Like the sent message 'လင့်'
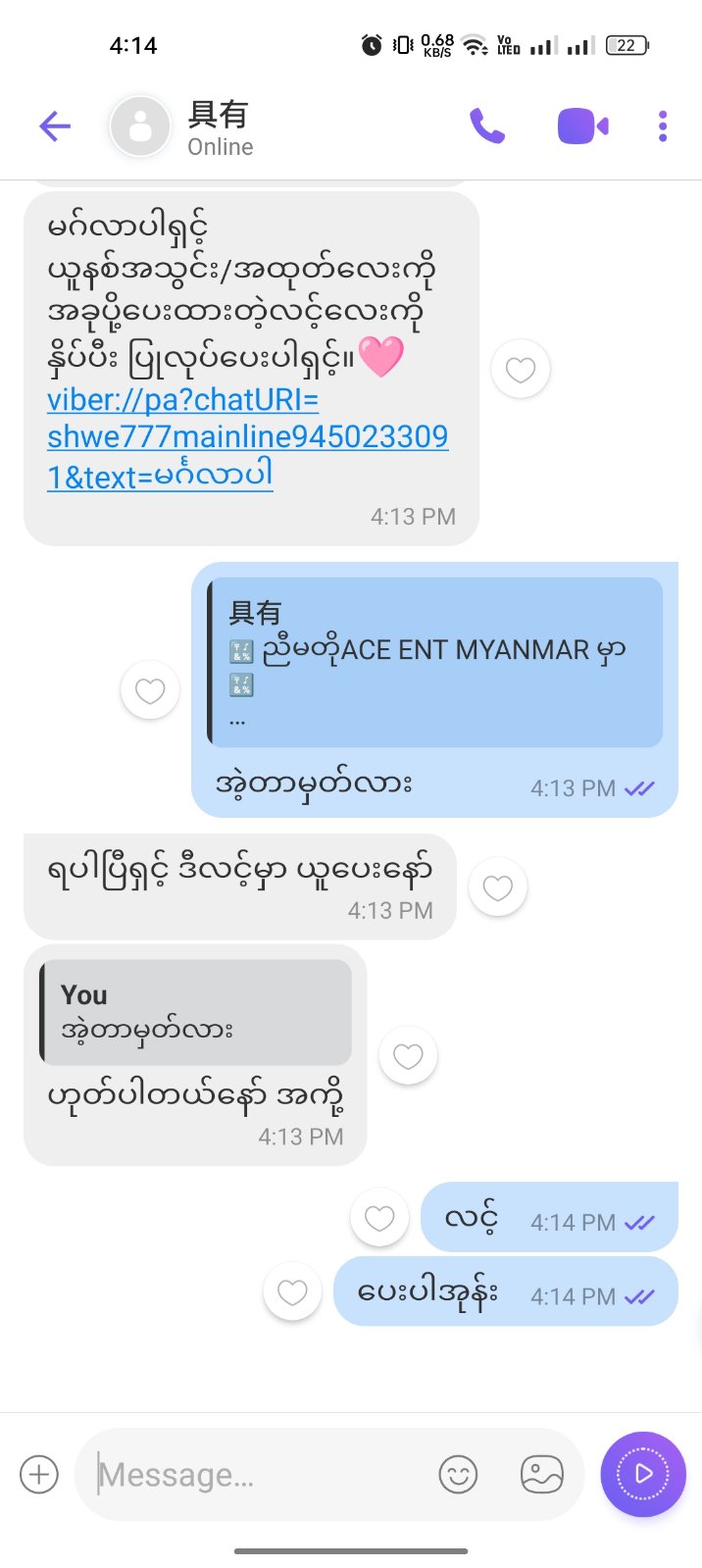 point(379,1218)
